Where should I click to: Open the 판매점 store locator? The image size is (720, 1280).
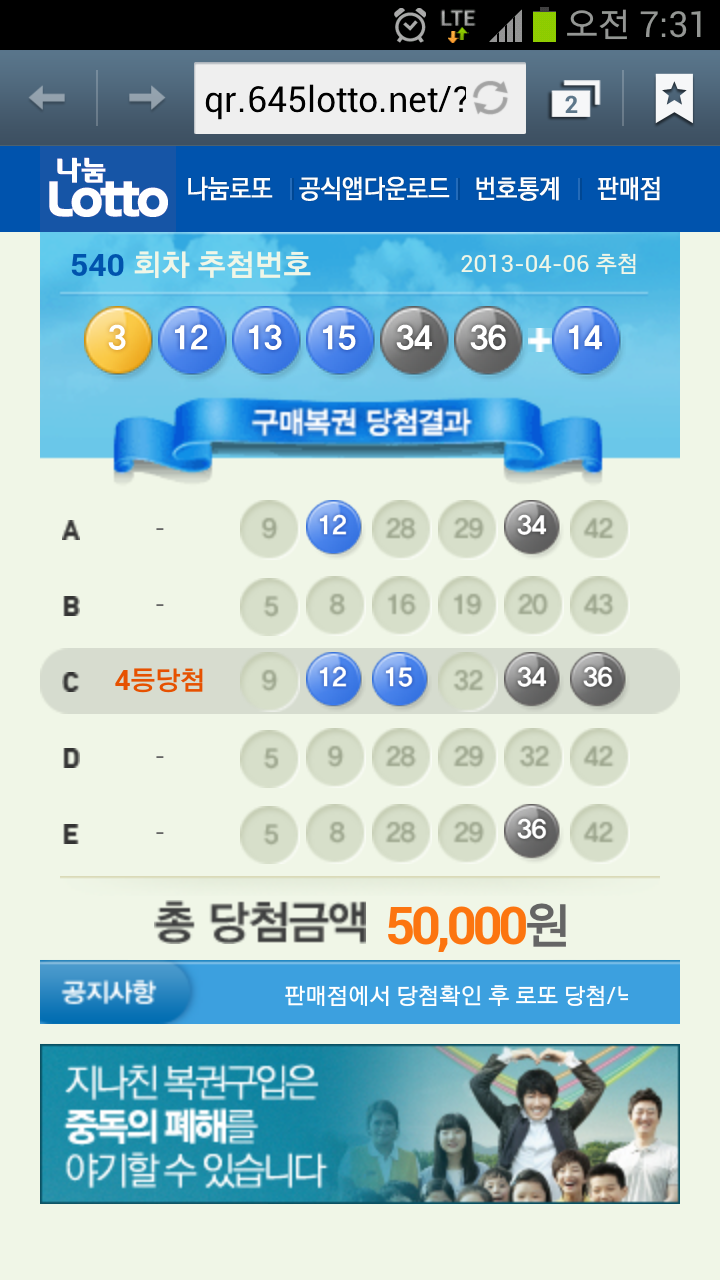629,189
